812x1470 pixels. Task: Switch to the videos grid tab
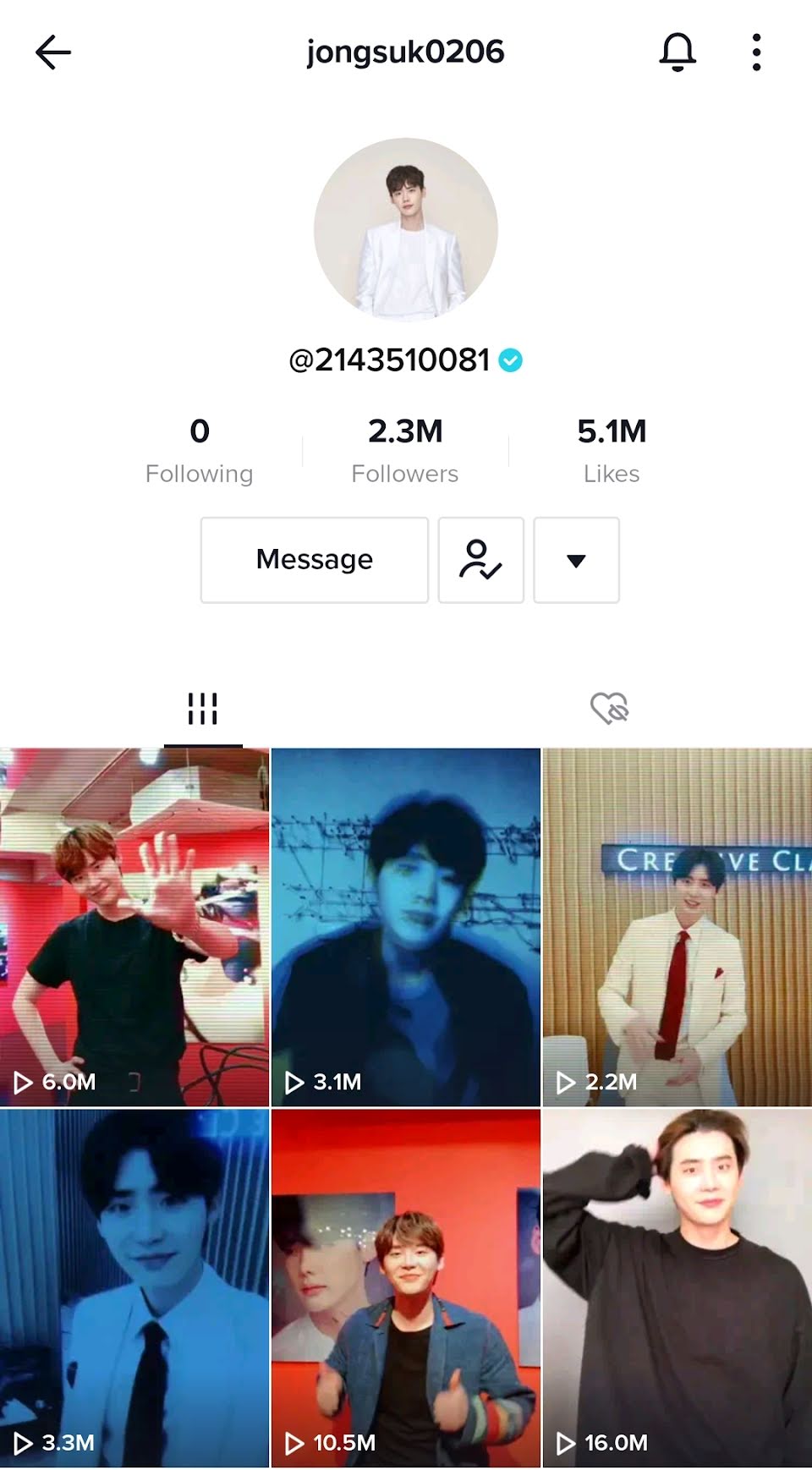click(x=203, y=709)
